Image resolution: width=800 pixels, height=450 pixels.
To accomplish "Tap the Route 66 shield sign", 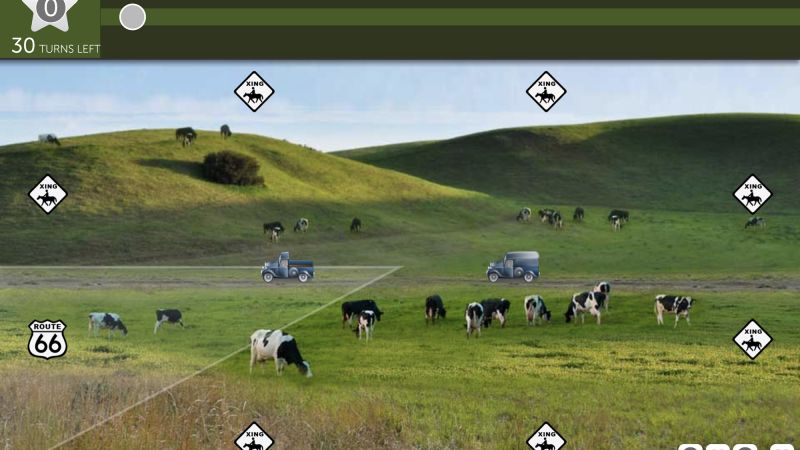I will pos(47,340).
